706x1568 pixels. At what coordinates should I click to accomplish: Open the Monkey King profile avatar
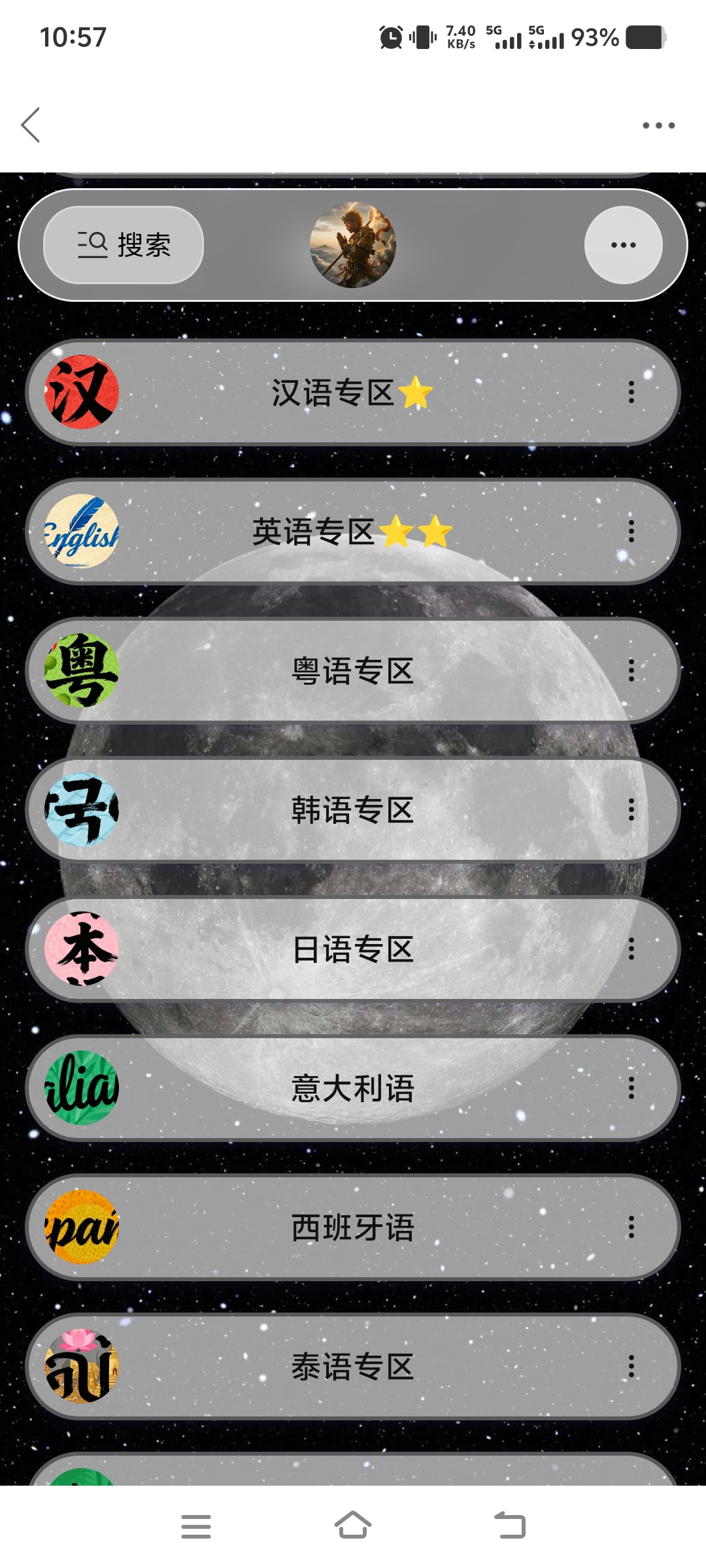point(353,245)
